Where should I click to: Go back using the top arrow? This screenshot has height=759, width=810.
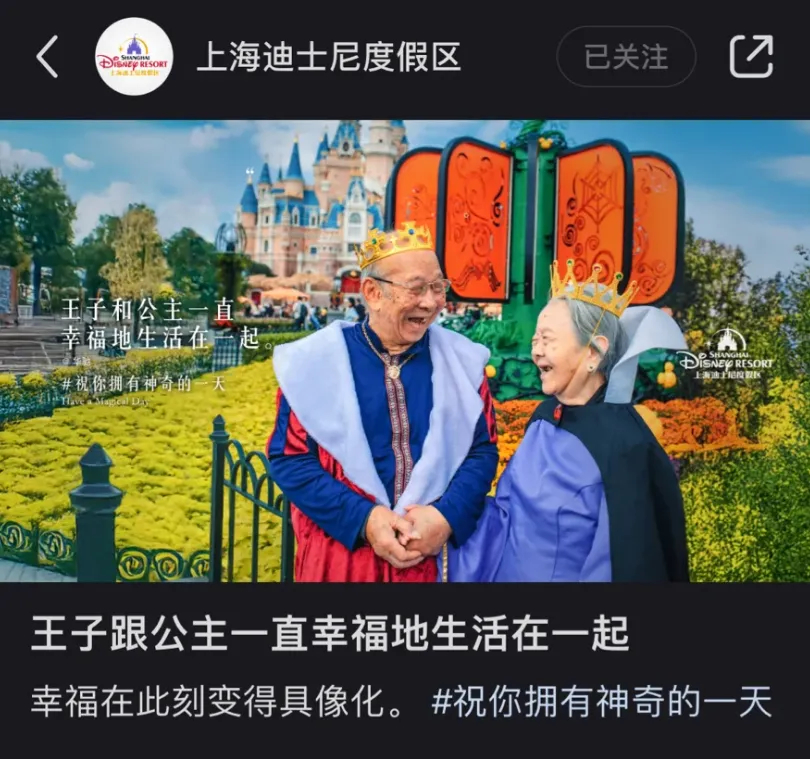click(47, 57)
